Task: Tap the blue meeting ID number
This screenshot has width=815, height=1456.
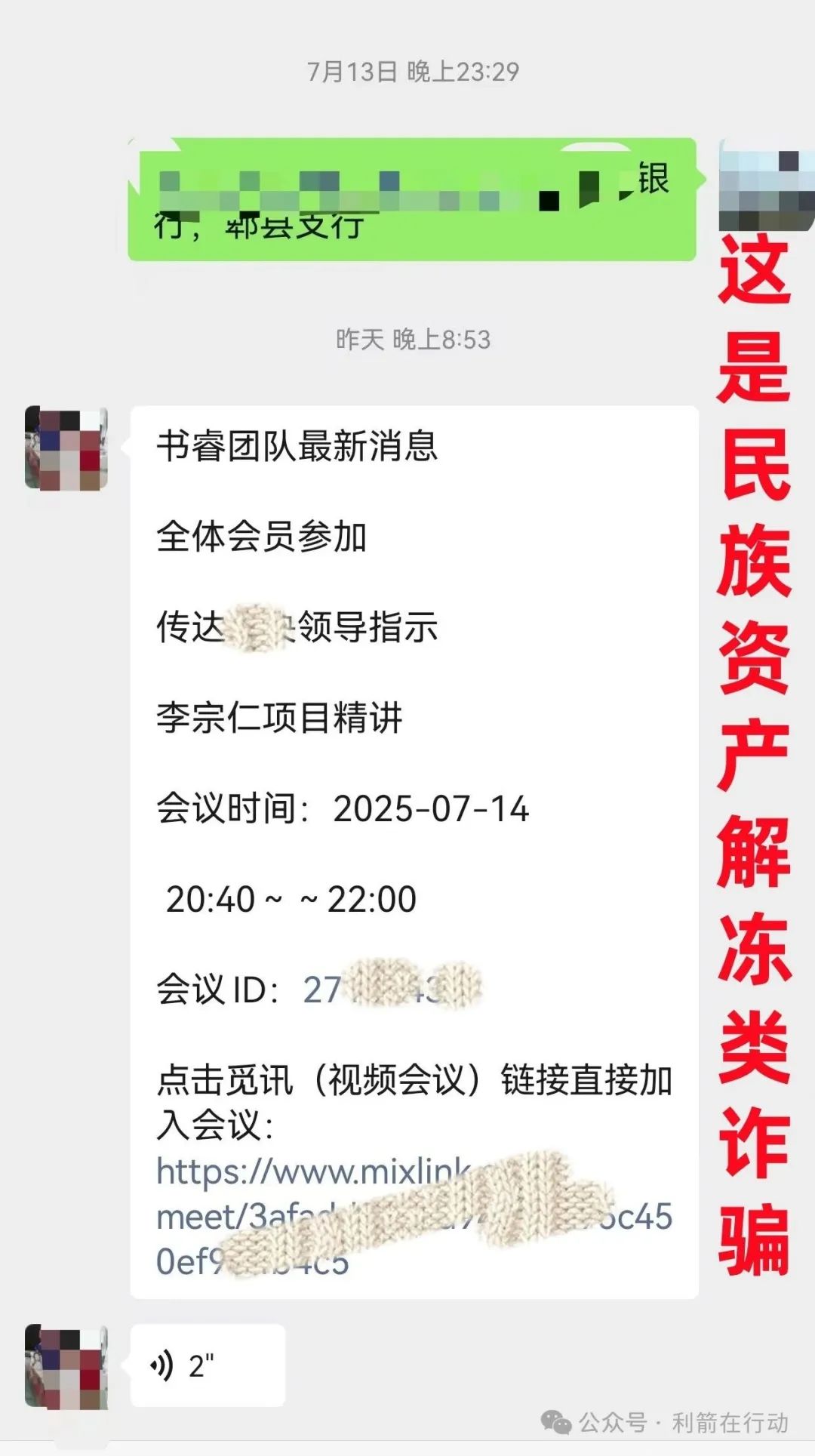Action: click(x=324, y=990)
